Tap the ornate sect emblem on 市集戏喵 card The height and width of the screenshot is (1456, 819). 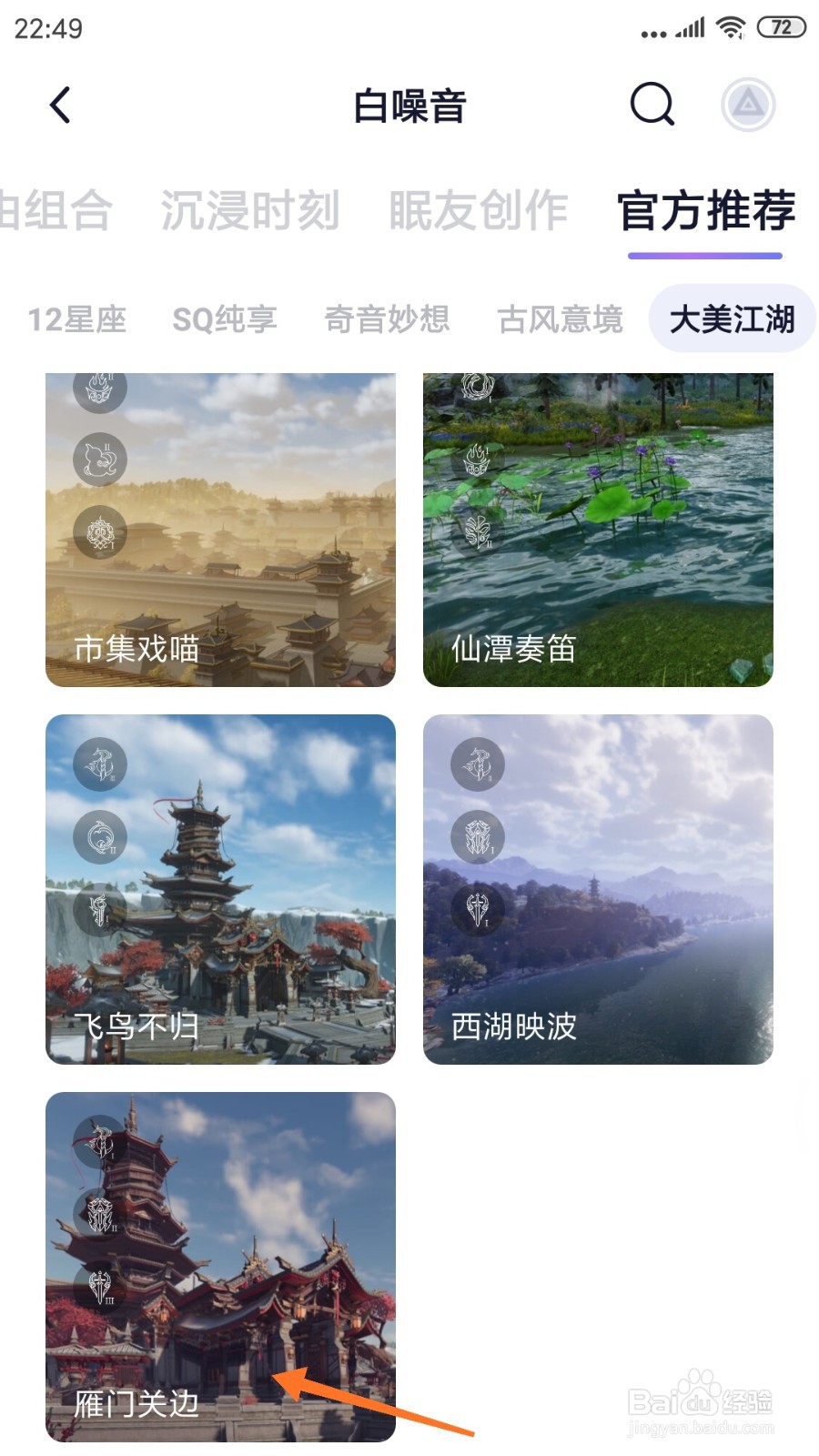tap(100, 532)
